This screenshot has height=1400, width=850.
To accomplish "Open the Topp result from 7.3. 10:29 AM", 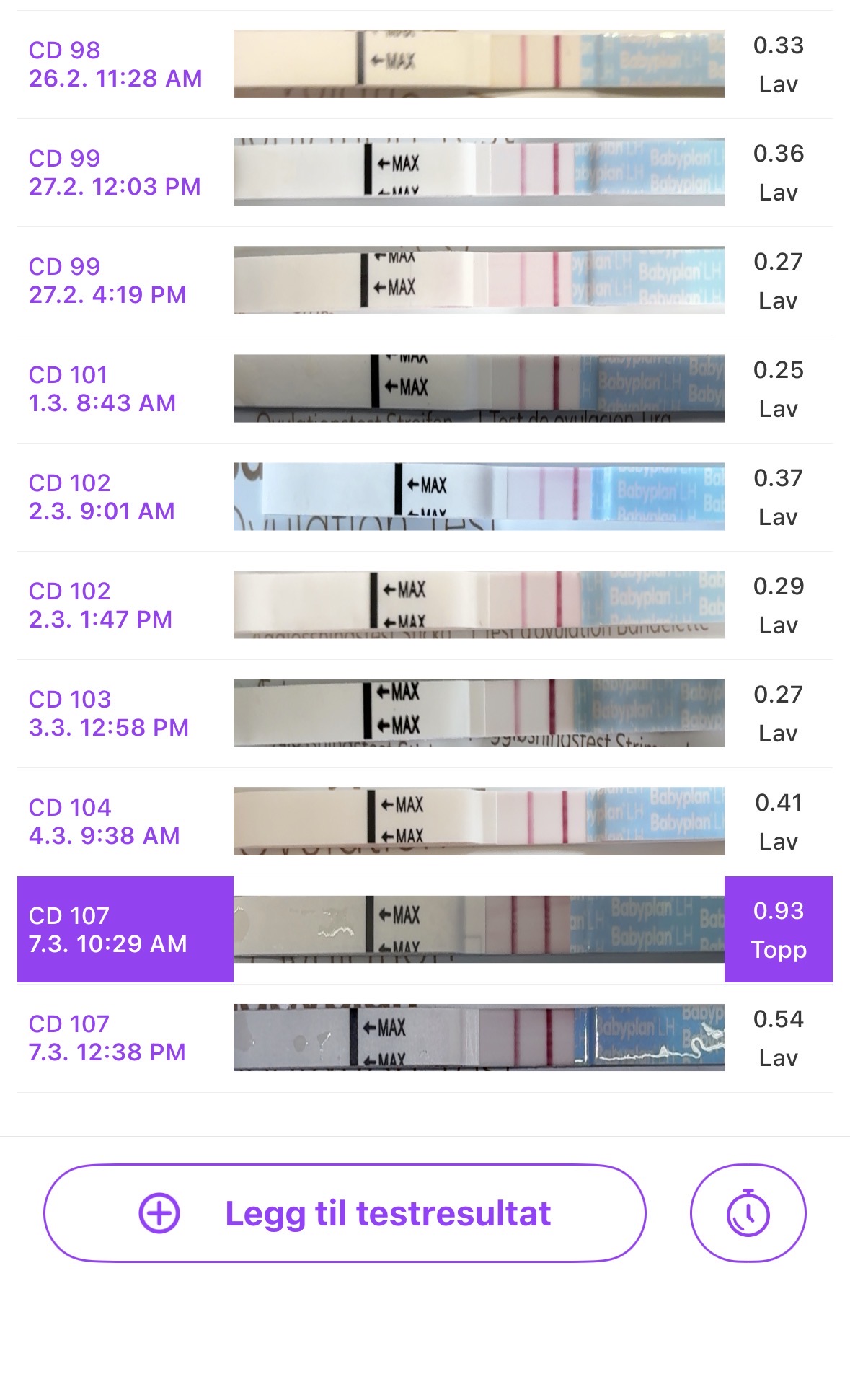I will (x=424, y=930).
